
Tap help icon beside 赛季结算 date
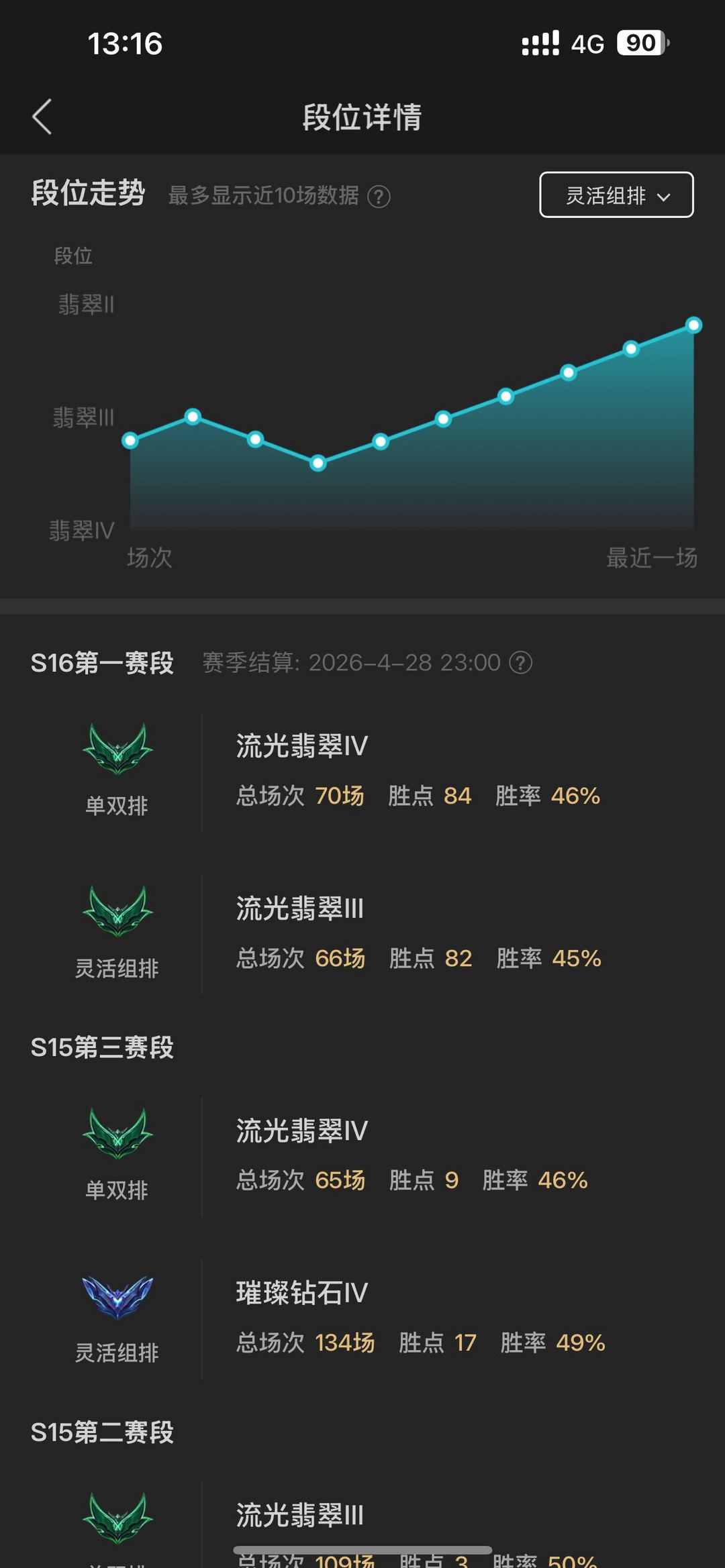(522, 662)
